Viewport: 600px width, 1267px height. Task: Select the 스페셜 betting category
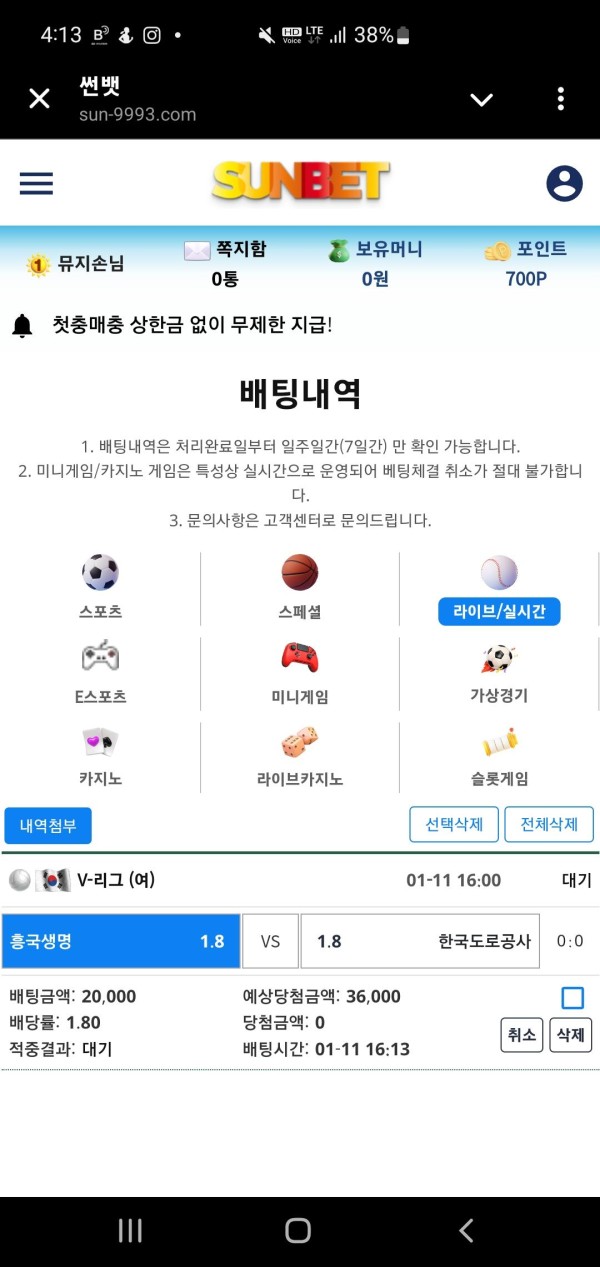click(299, 588)
